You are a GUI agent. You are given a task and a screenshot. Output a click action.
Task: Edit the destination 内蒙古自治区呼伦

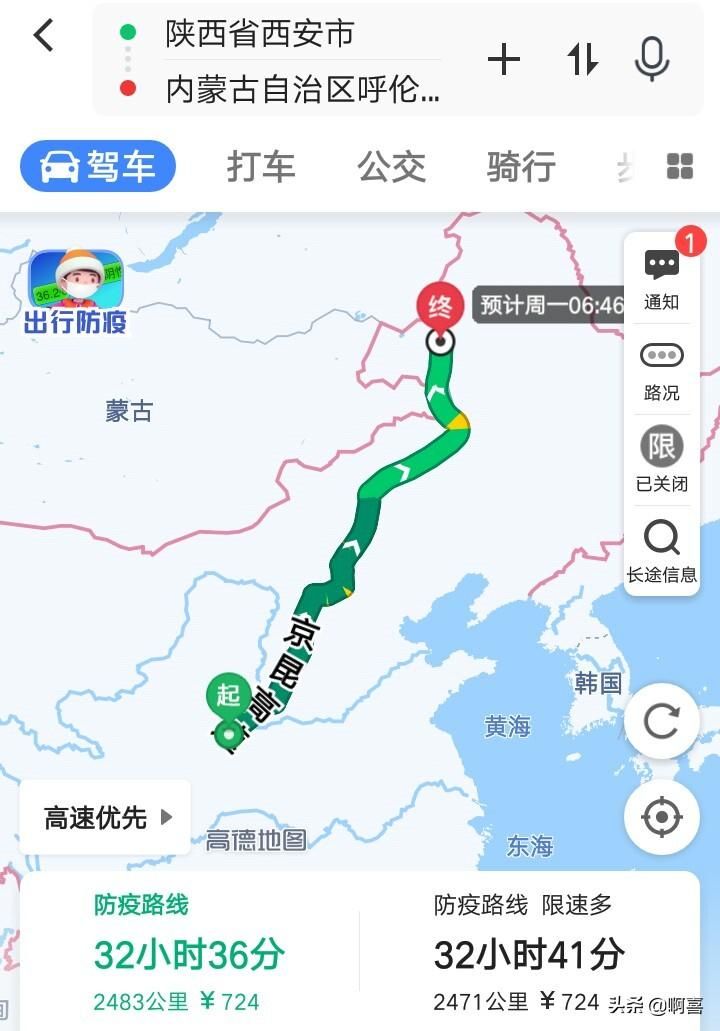[302, 90]
